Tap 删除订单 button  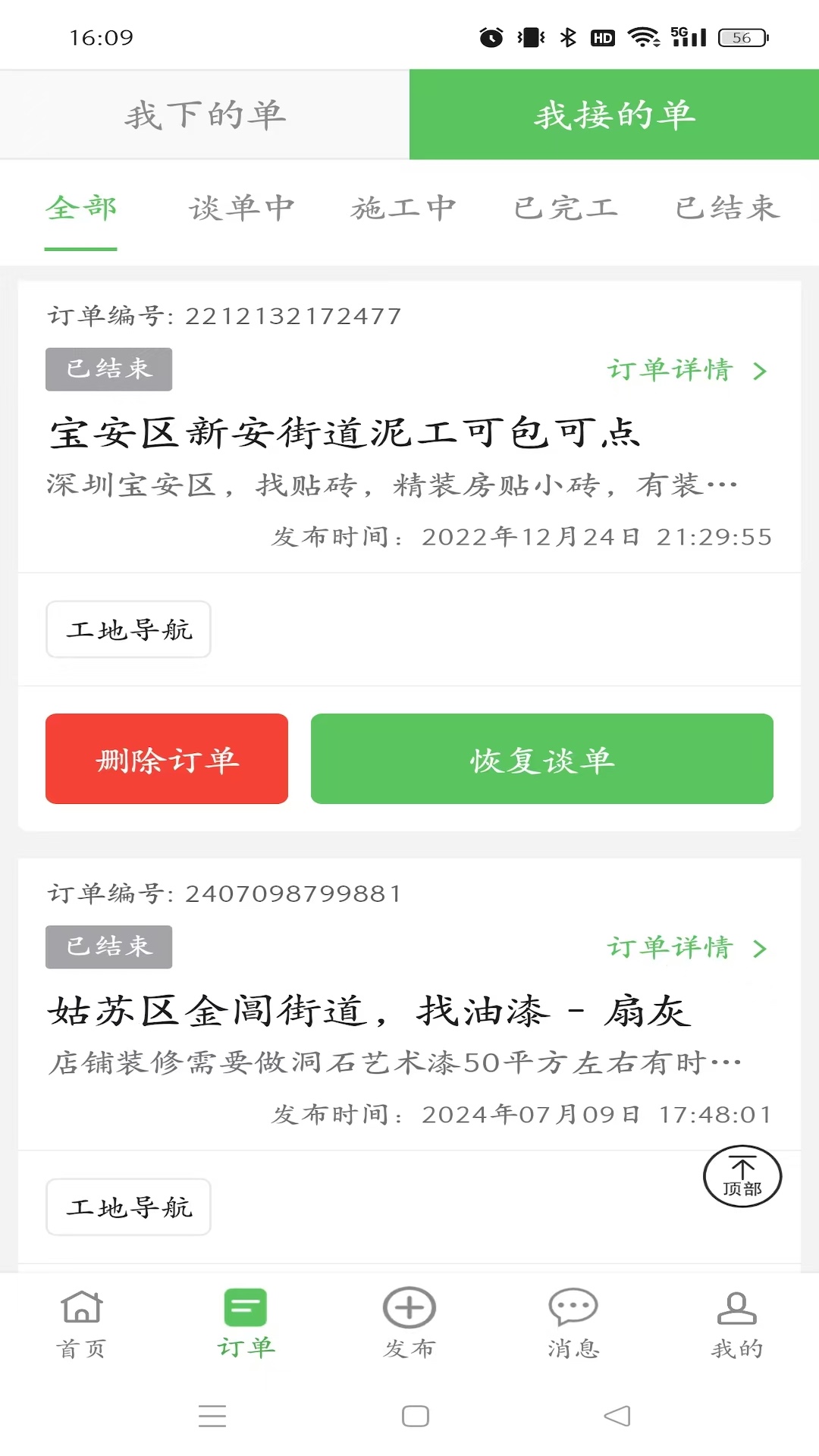[167, 759]
